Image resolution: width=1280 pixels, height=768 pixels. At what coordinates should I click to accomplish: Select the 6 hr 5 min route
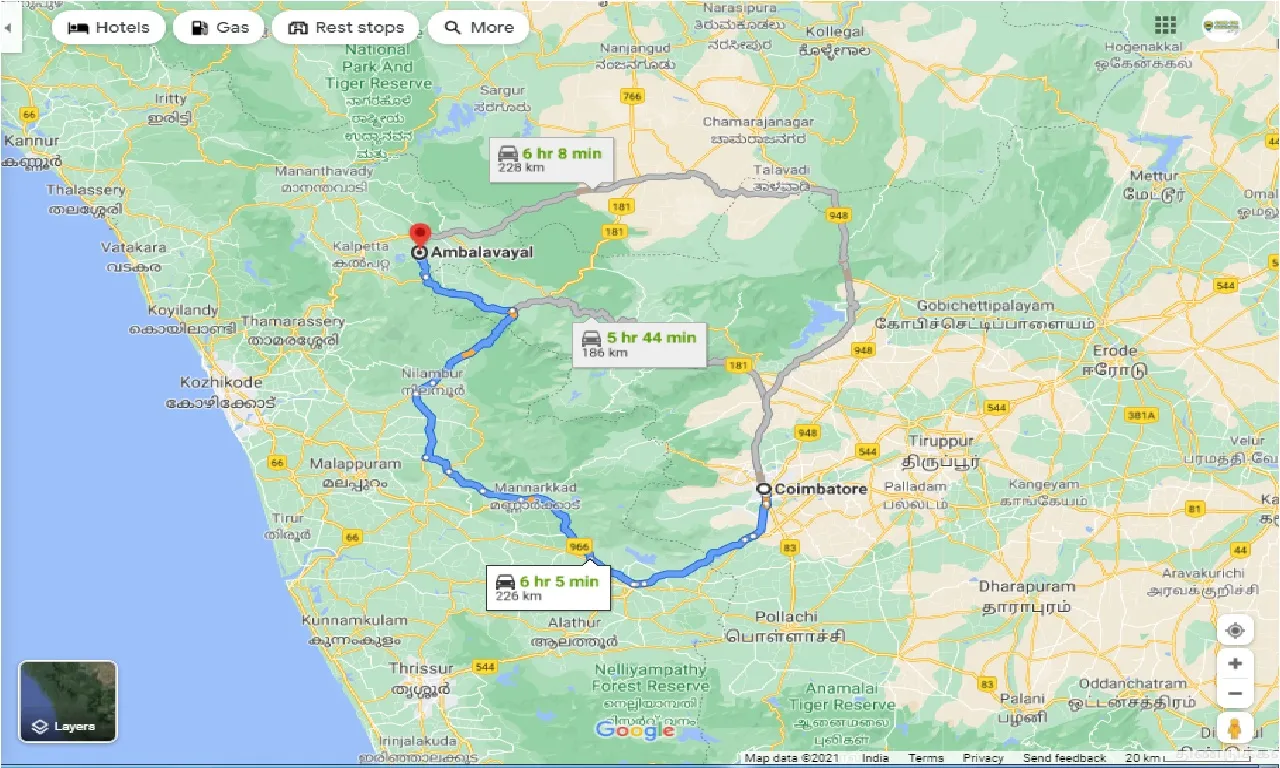548,587
